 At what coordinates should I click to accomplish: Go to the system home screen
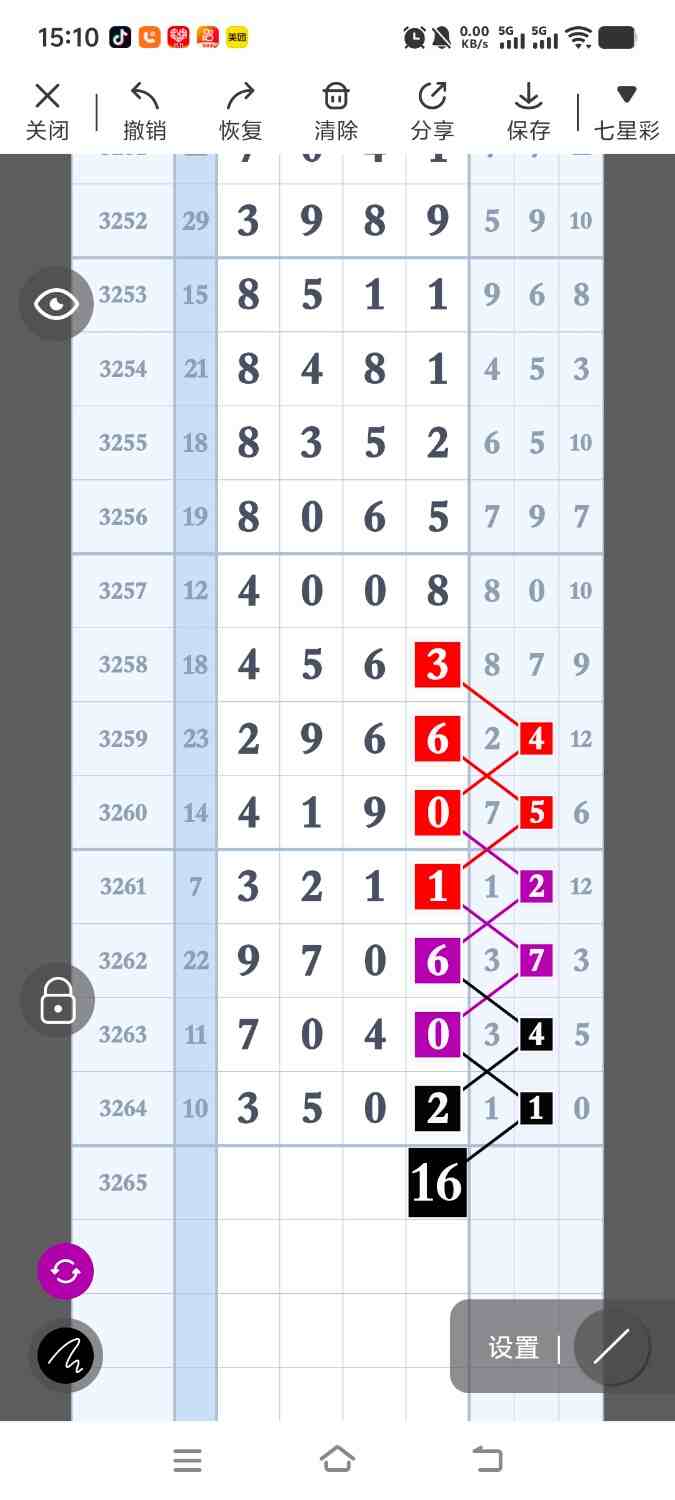click(x=337, y=1460)
